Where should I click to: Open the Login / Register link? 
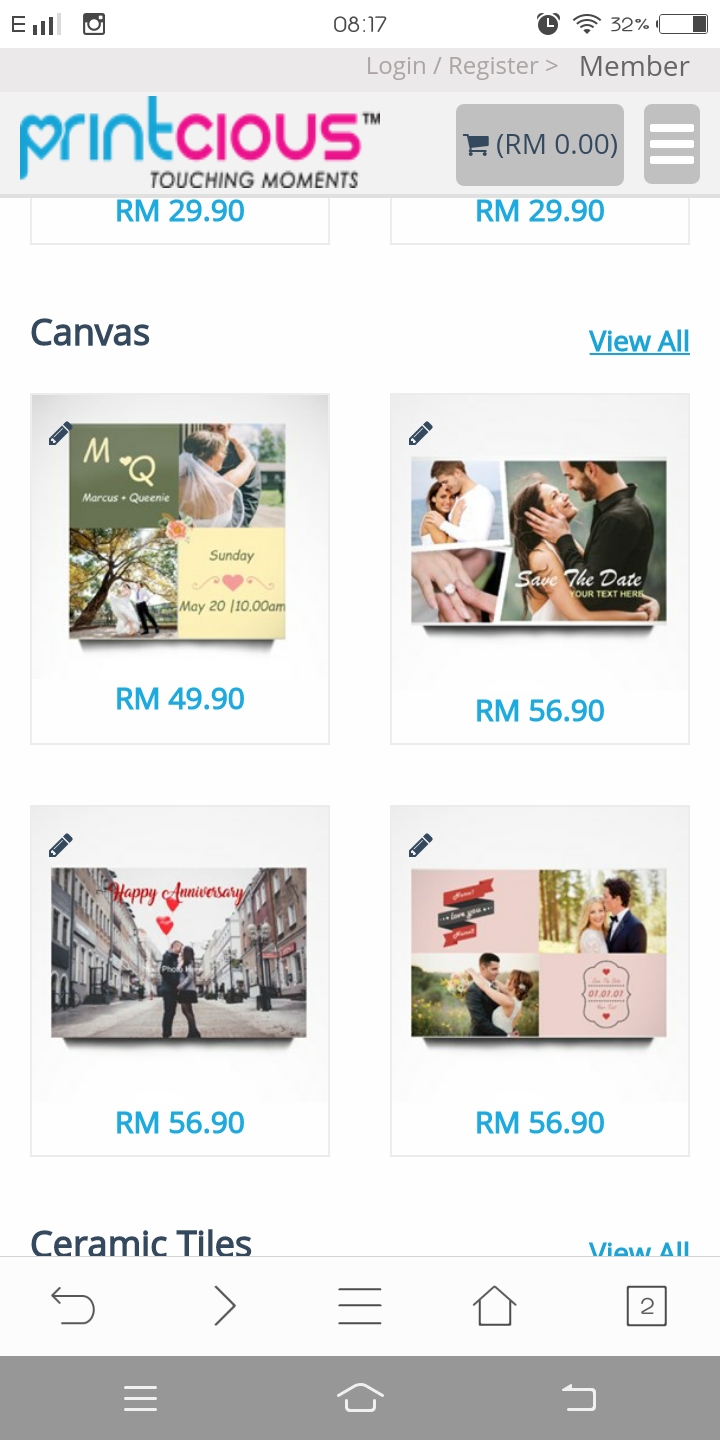click(461, 67)
